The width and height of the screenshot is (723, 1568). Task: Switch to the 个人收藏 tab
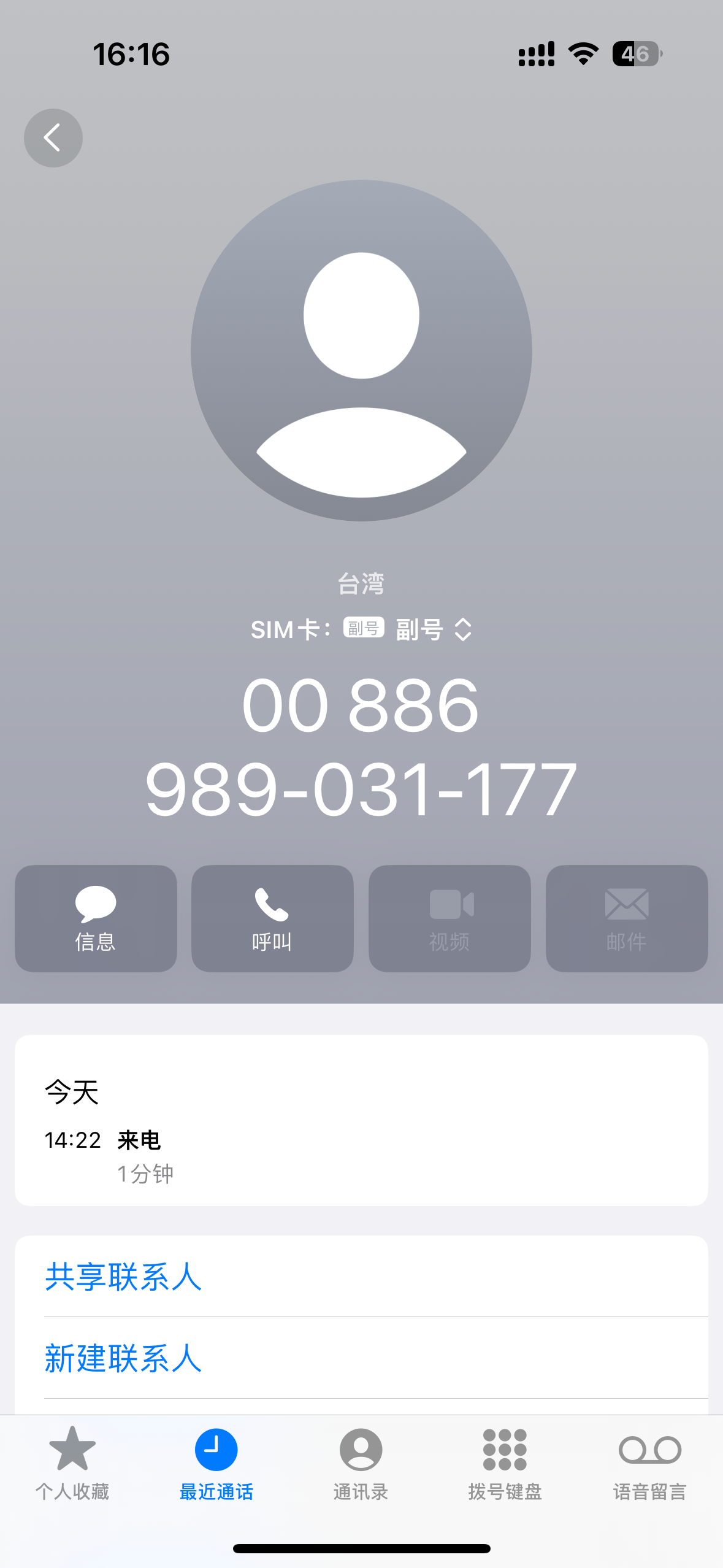point(72,1463)
